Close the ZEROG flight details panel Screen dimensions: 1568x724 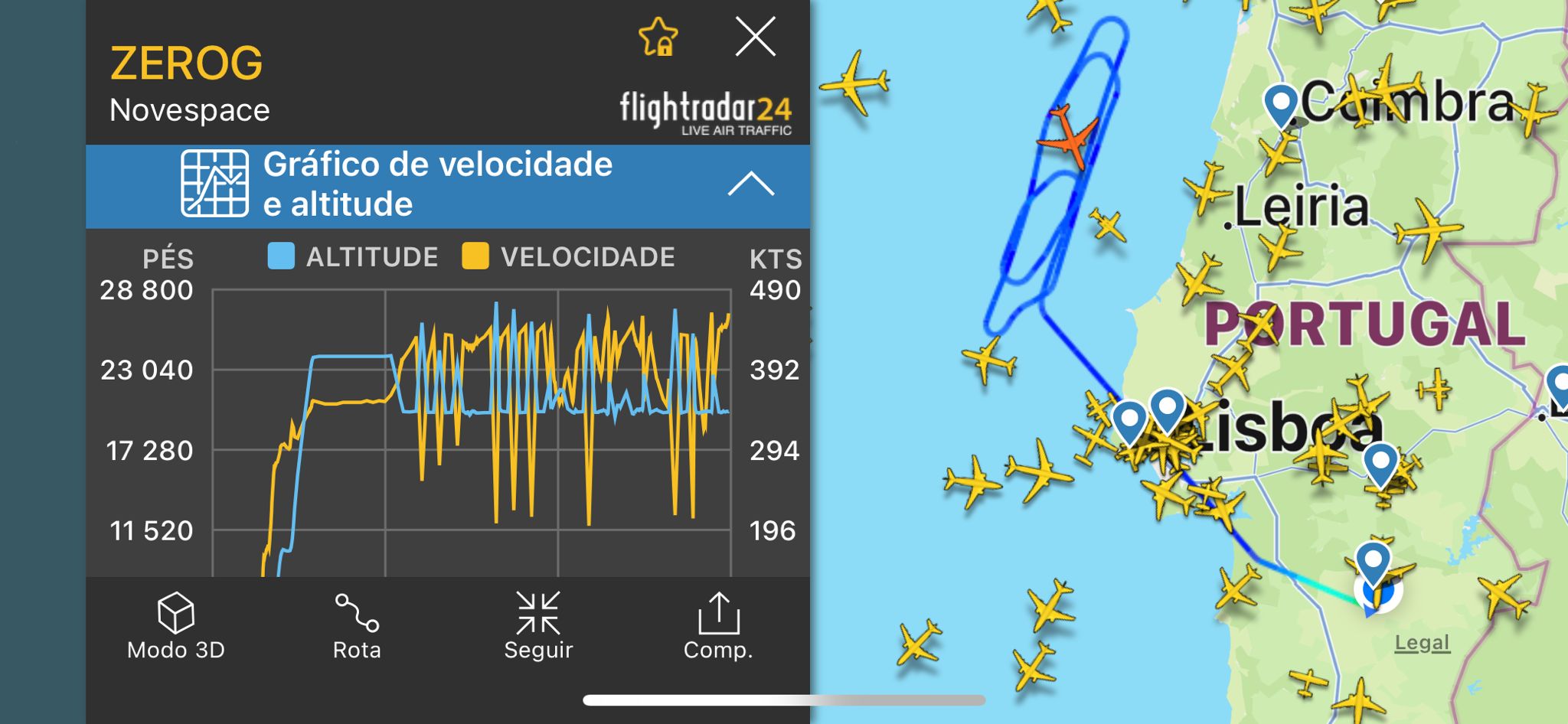pyautogui.click(x=755, y=38)
